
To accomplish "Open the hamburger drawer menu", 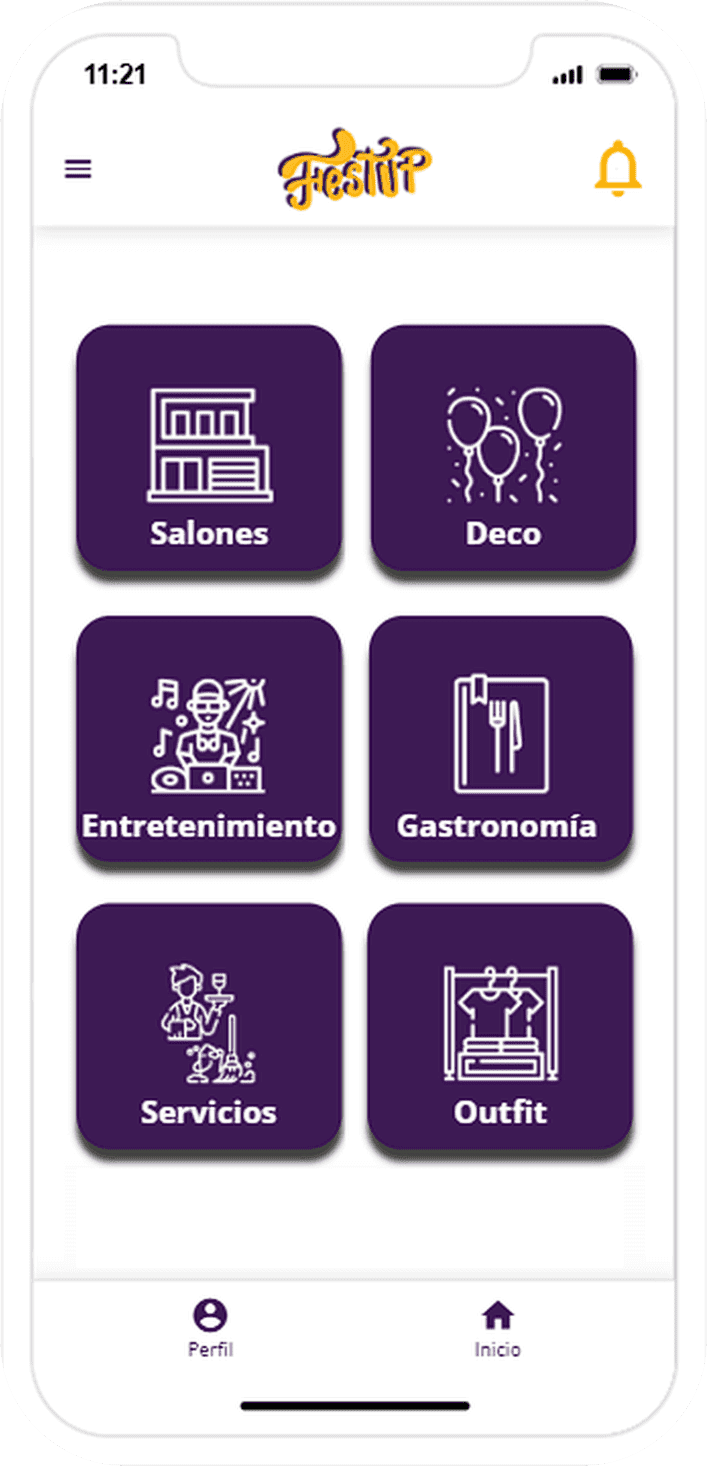I will [x=78, y=169].
